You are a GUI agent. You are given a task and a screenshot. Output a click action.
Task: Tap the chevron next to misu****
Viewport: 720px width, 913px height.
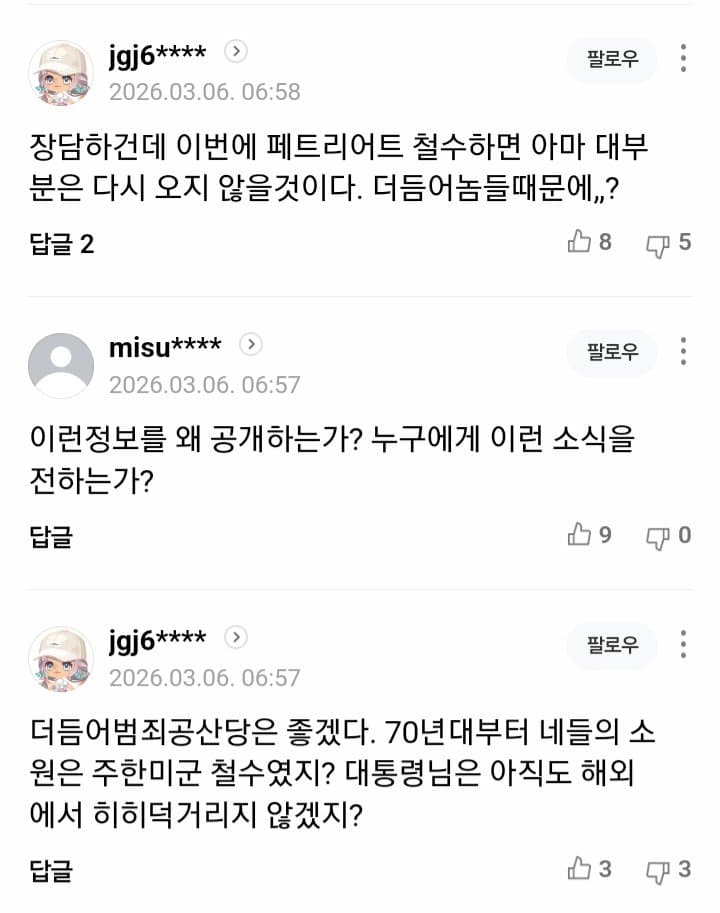click(252, 345)
